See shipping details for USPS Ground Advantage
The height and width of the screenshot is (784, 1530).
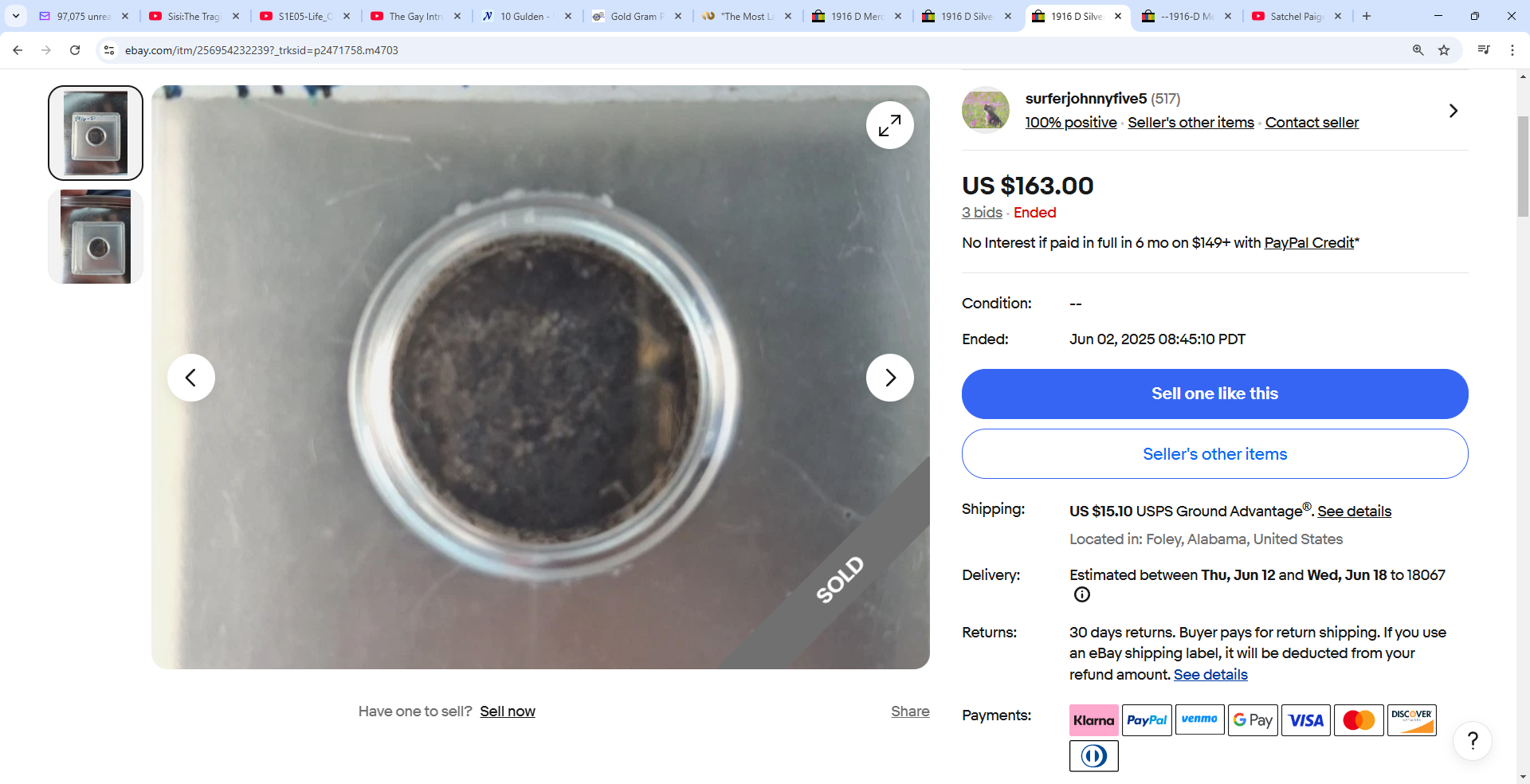(1354, 512)
